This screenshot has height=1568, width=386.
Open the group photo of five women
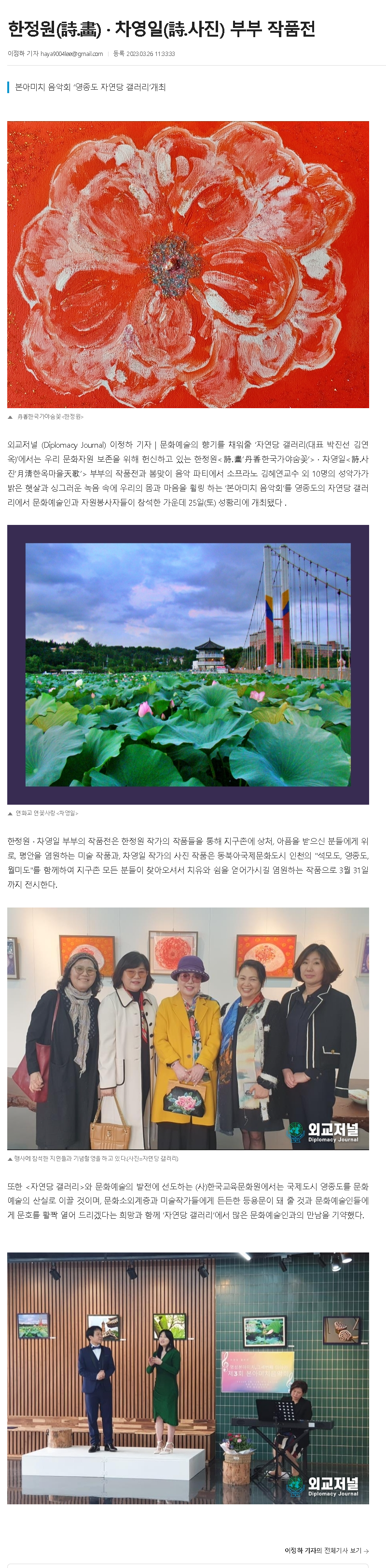coord(188,1028)
